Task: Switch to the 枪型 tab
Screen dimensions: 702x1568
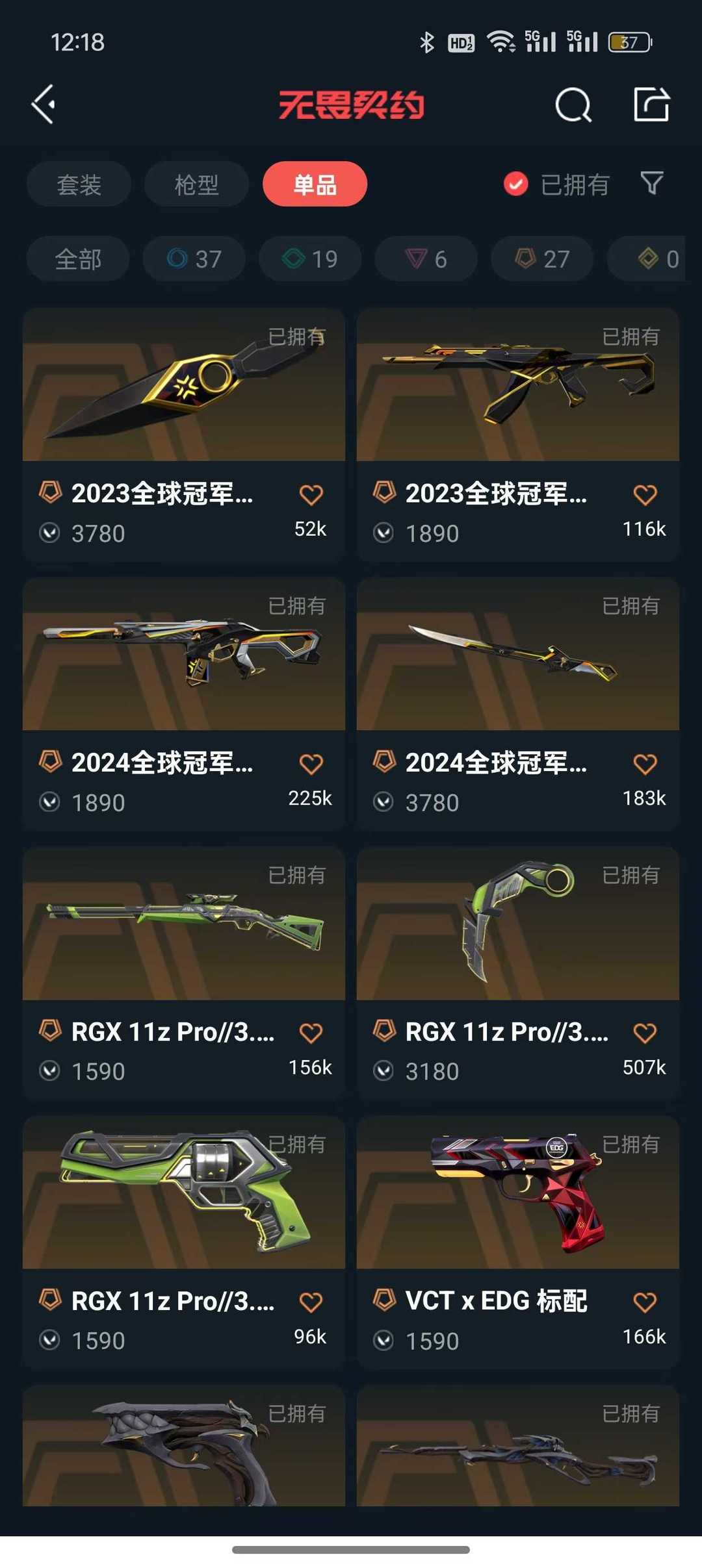Action: pyautogui.click(x=196, y=184)
